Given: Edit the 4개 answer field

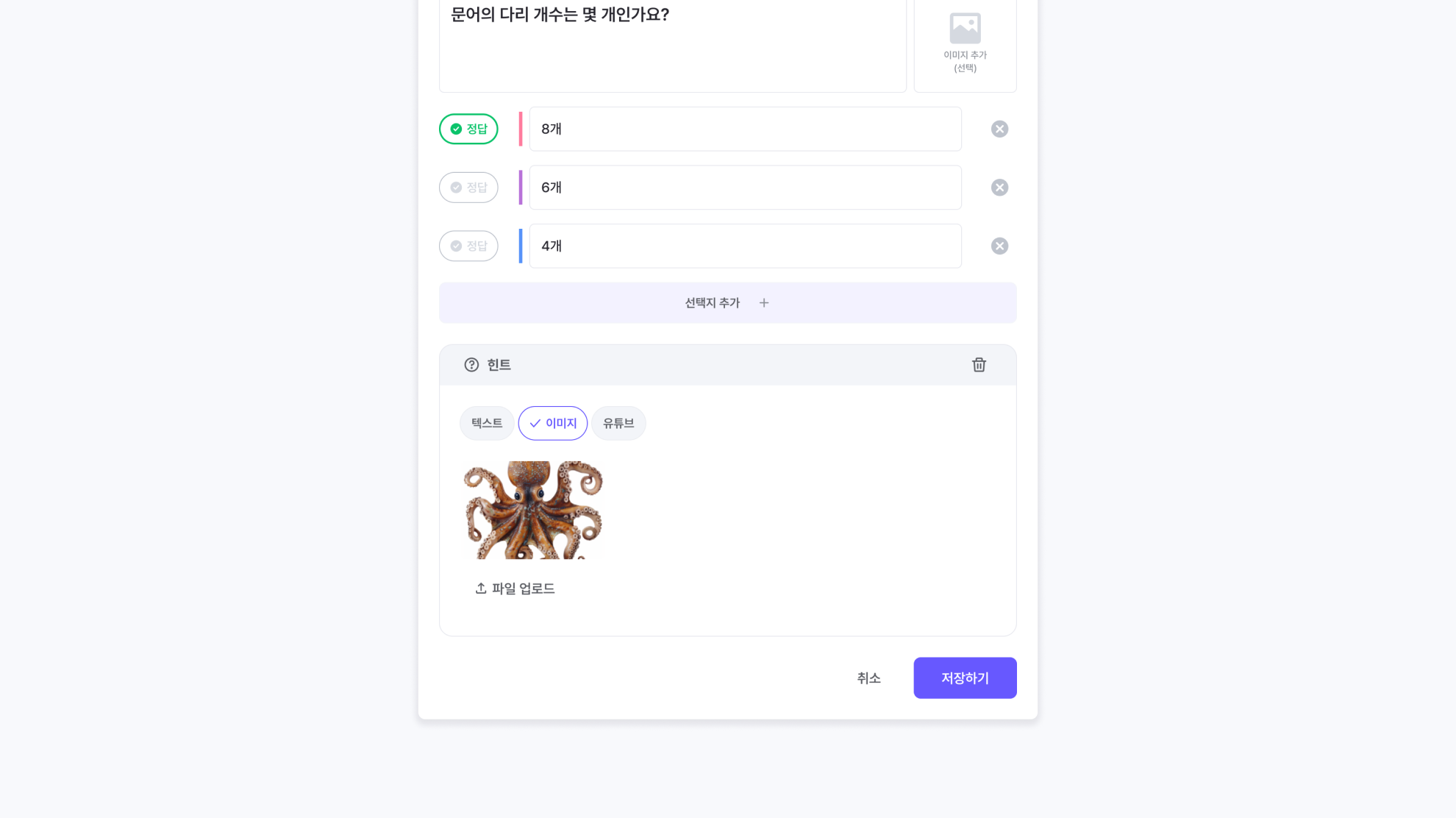Looking at the screenshot, I should point(744,246).
